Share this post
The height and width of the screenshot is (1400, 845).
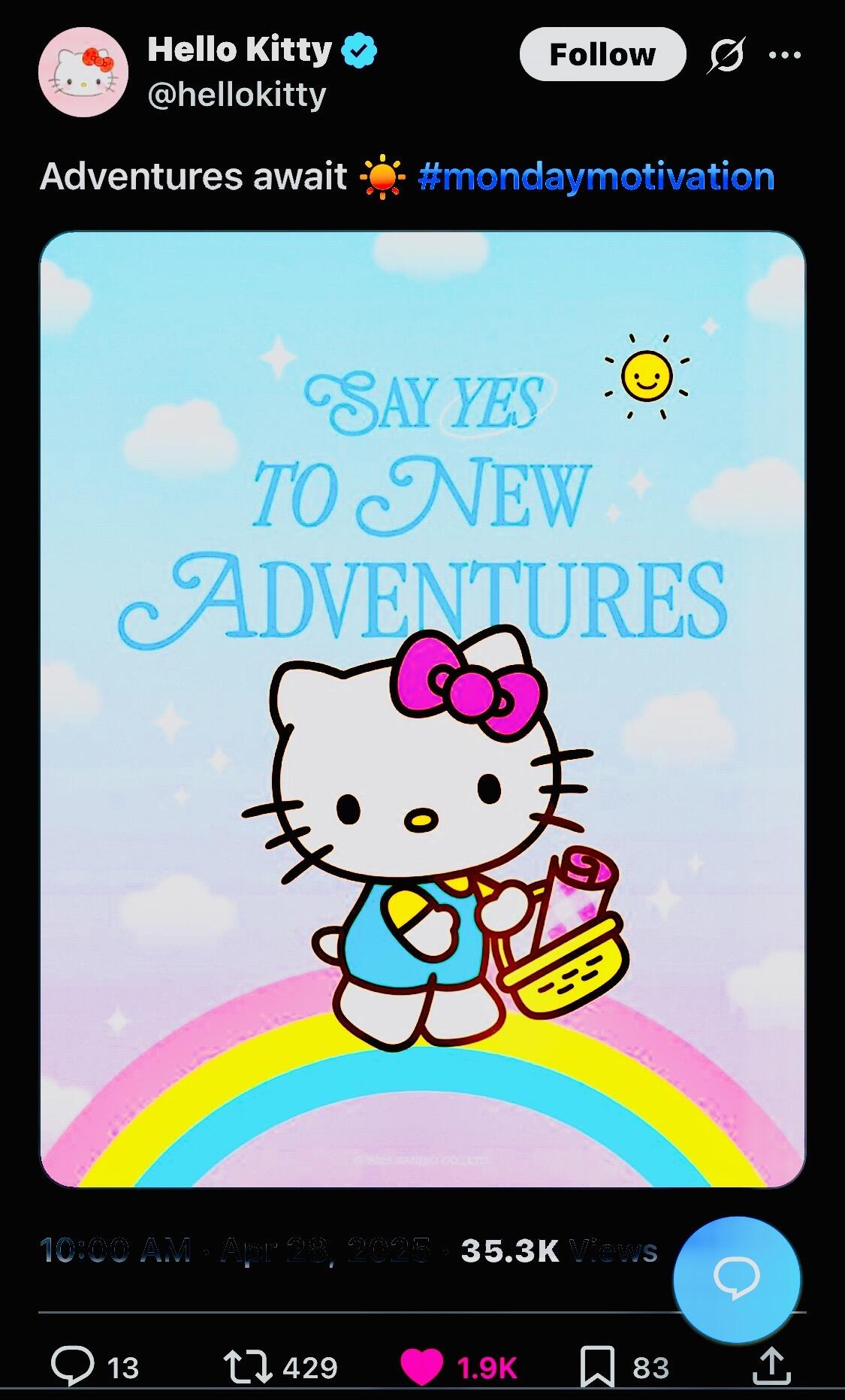pos(771,1367)
